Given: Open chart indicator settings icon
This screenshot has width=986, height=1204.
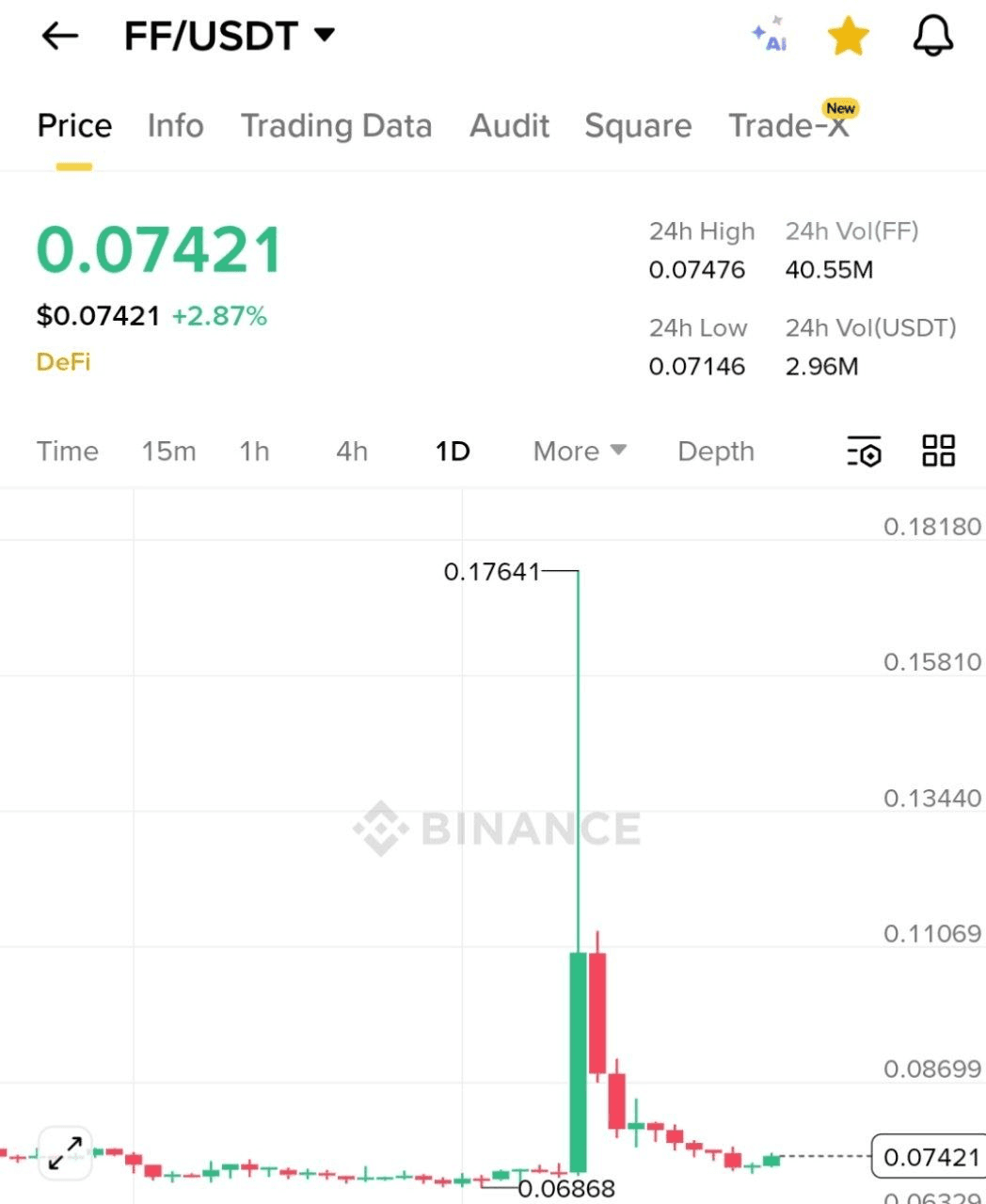Looking at the screenshot, I should coord(864,451).
